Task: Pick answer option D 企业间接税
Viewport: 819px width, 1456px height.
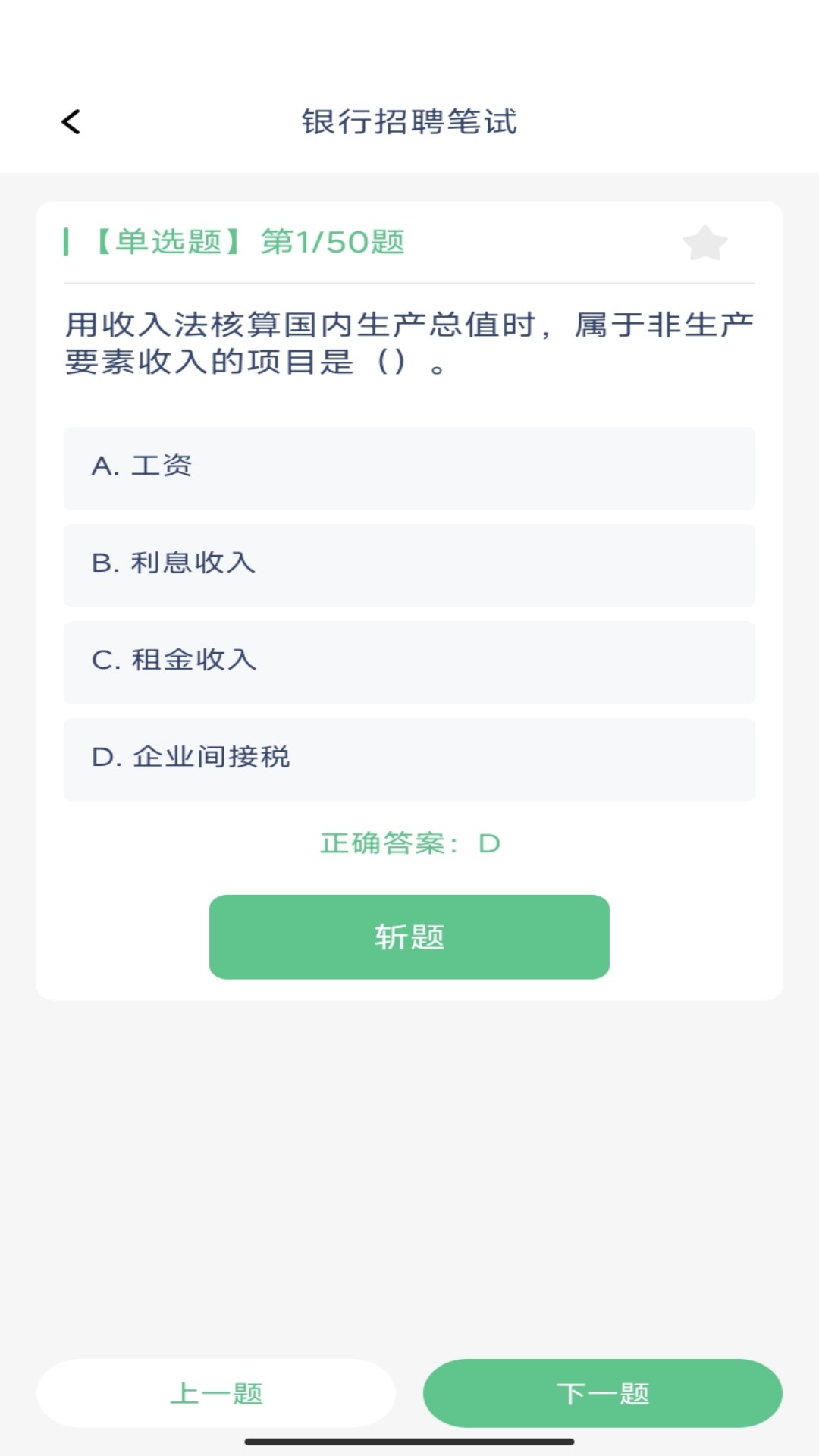Action: click(x=409, y=758)
